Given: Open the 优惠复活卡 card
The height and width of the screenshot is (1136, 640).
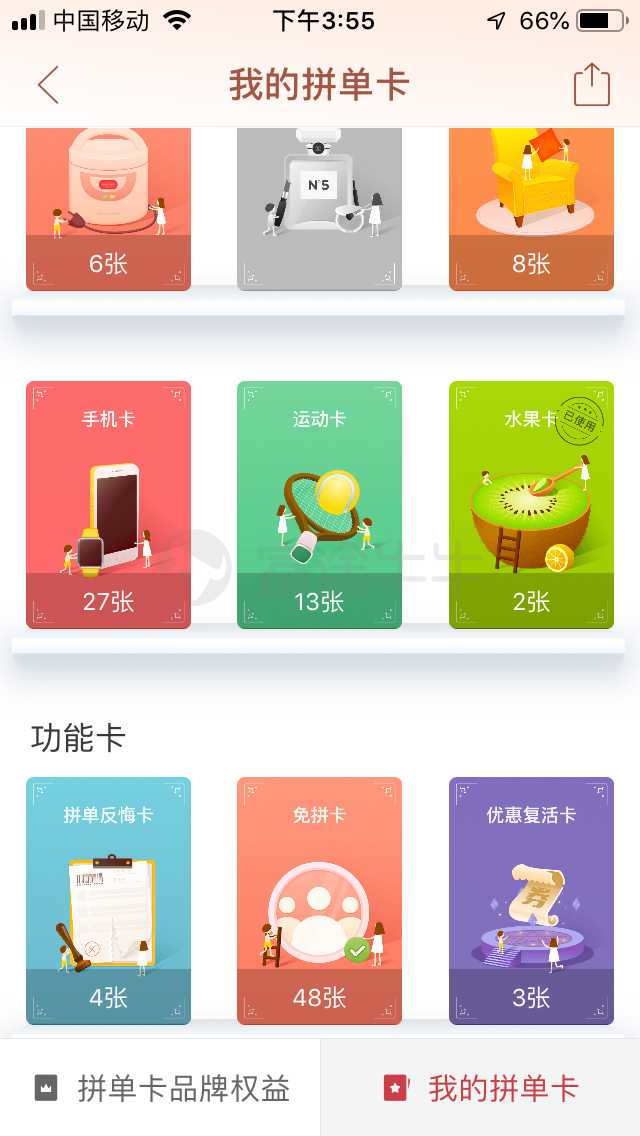Looking at the screenshot, I should (x=531, y=900).
